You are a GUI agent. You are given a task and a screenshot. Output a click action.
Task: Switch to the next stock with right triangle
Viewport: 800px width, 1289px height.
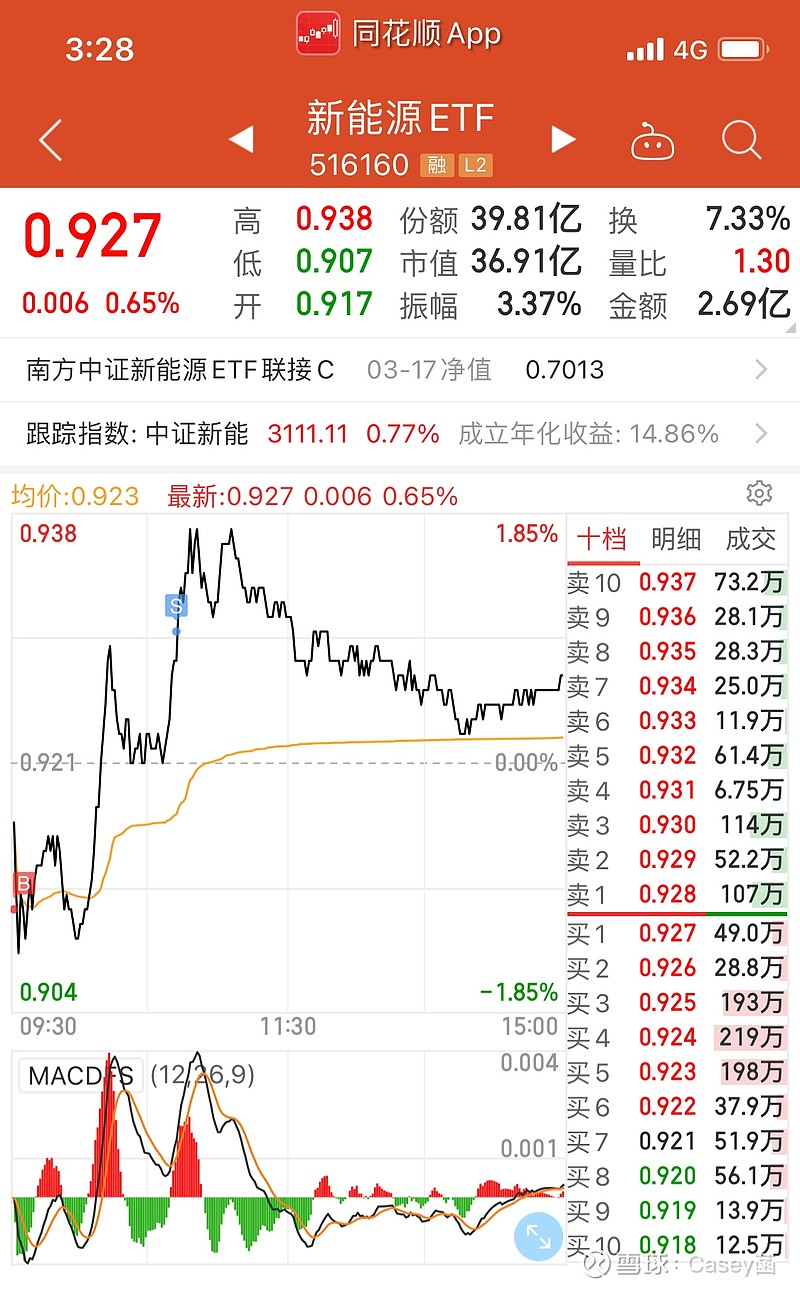pos(563,139)
